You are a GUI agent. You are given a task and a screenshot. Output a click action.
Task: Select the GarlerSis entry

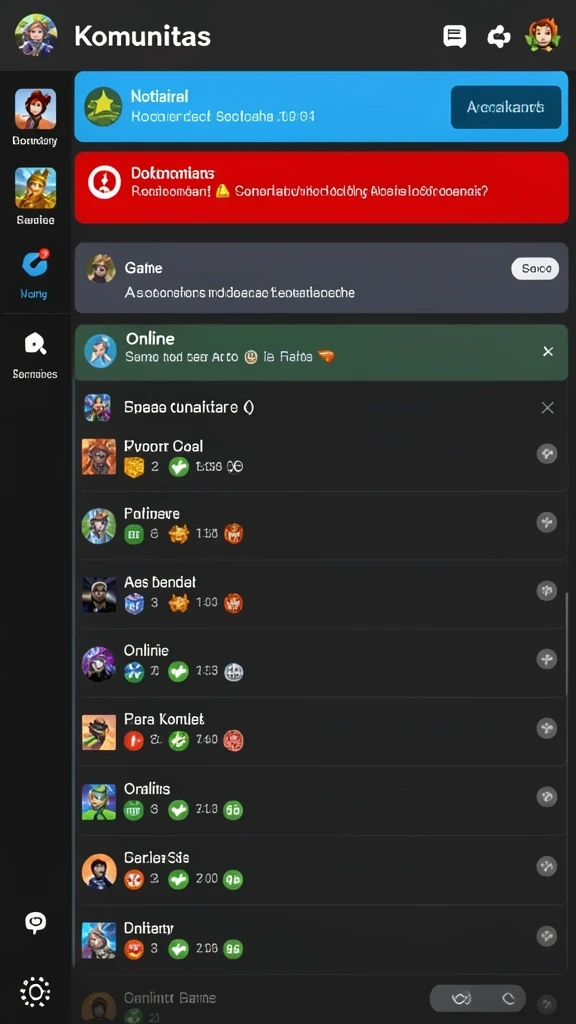pyautogui.click(x=321, y=870)
